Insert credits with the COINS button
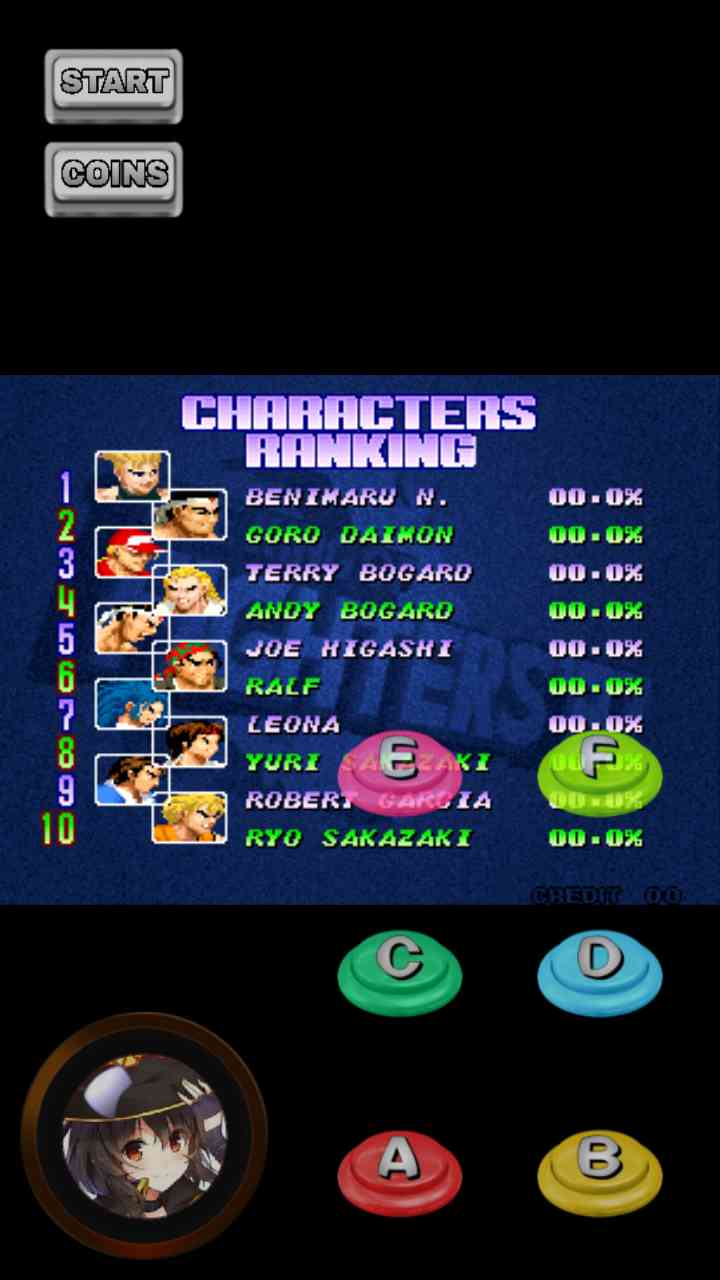720x1280 pixels. click(x=114, y=177)
